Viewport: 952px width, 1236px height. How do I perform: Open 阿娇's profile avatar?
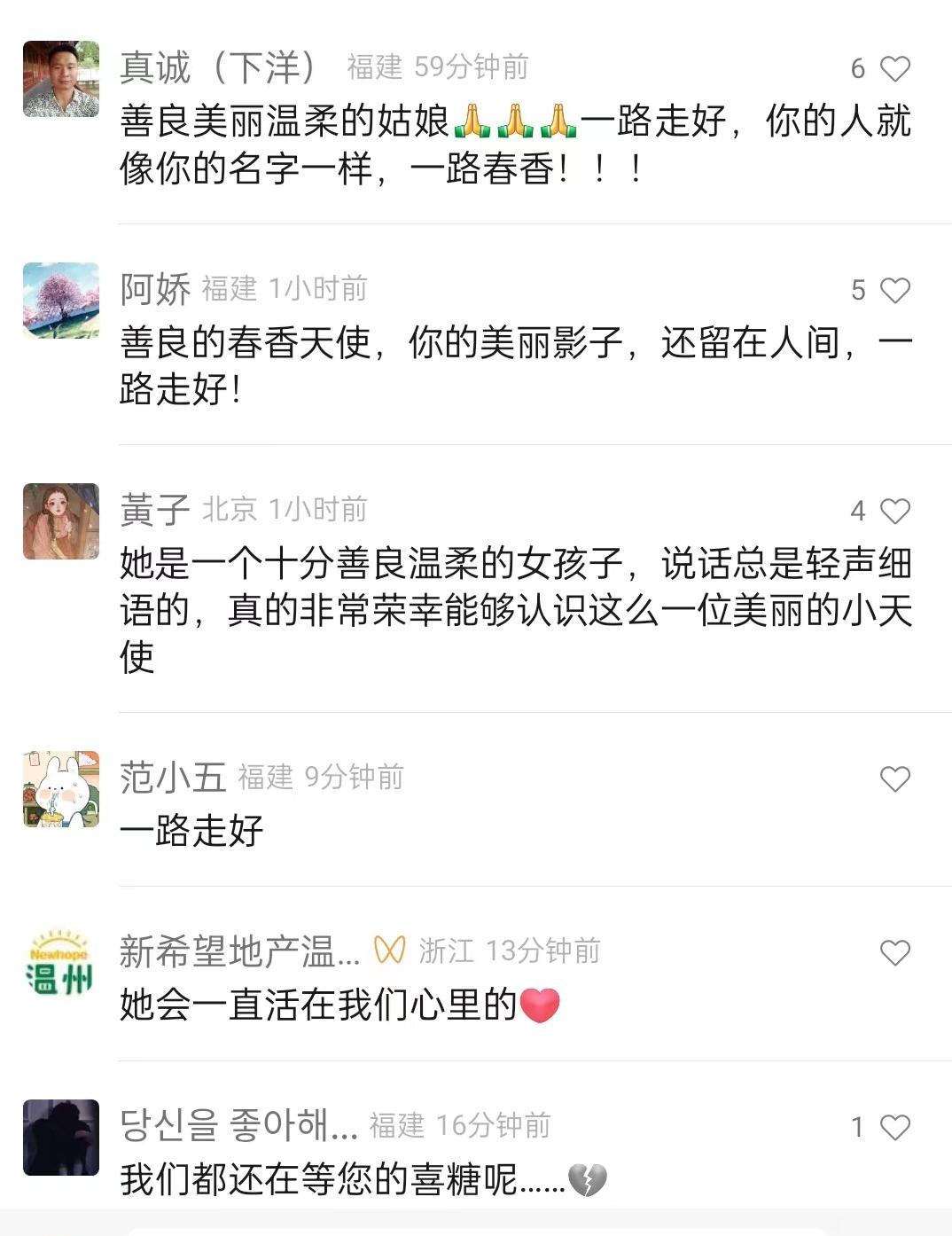coord(61,300)
